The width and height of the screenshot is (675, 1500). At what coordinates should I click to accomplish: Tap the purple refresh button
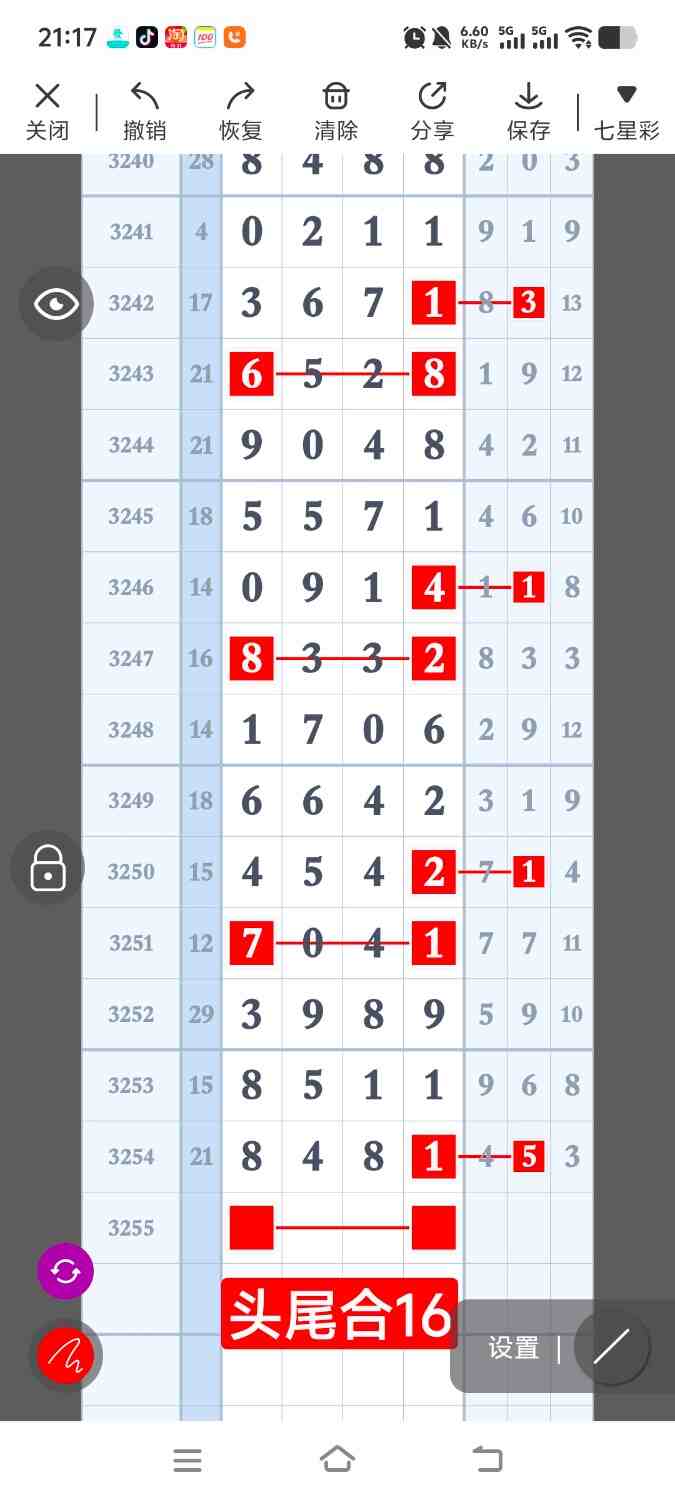(x=65, y=1271)
